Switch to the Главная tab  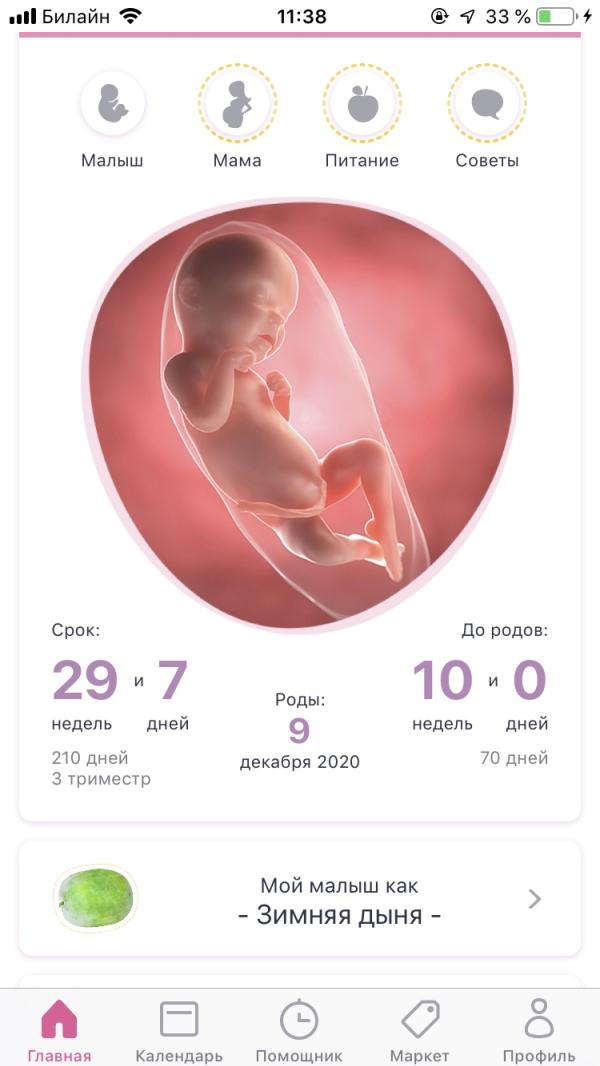coord(59,1030)
